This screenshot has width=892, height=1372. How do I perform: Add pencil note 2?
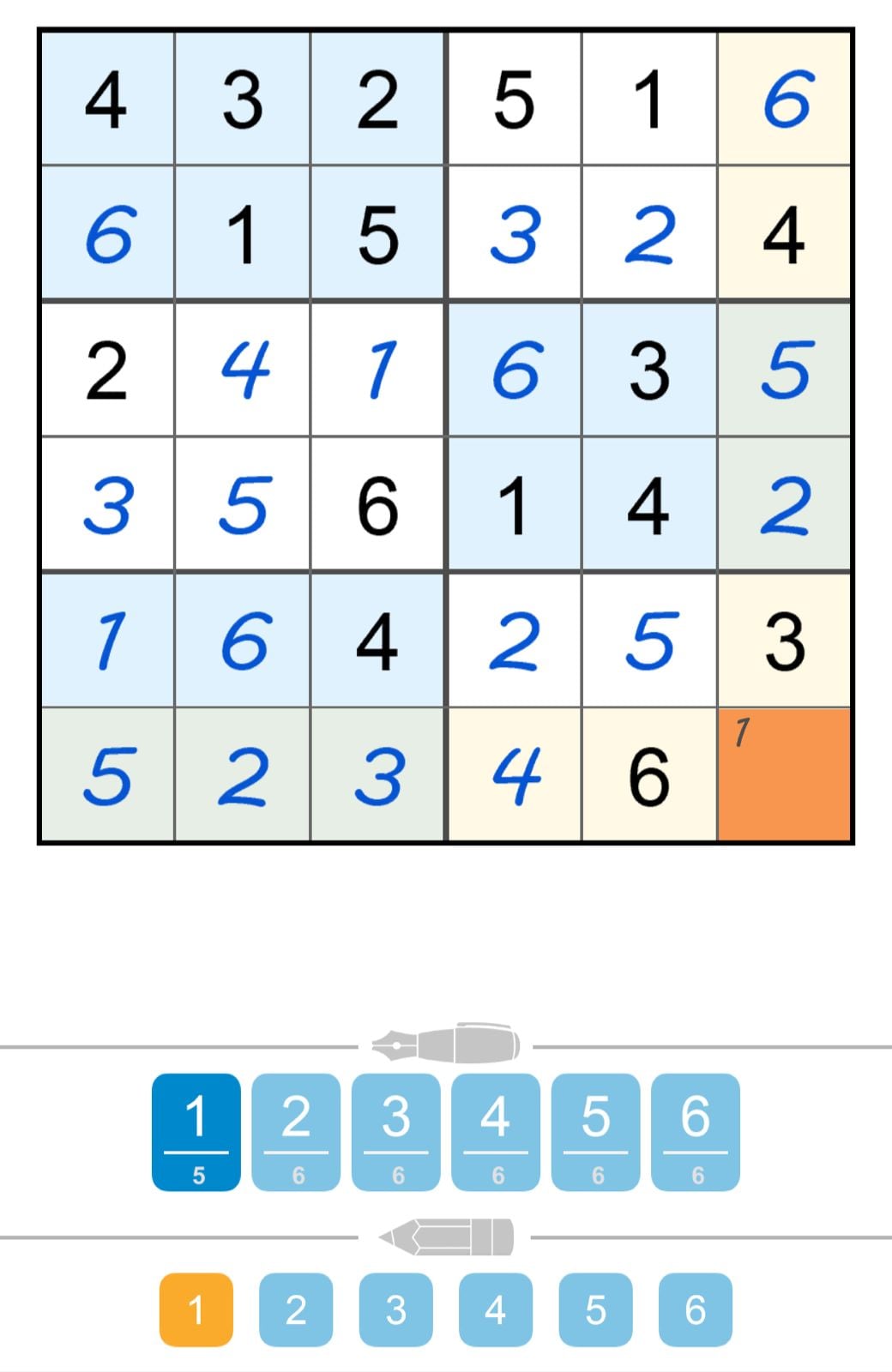tap(296, 1309)
